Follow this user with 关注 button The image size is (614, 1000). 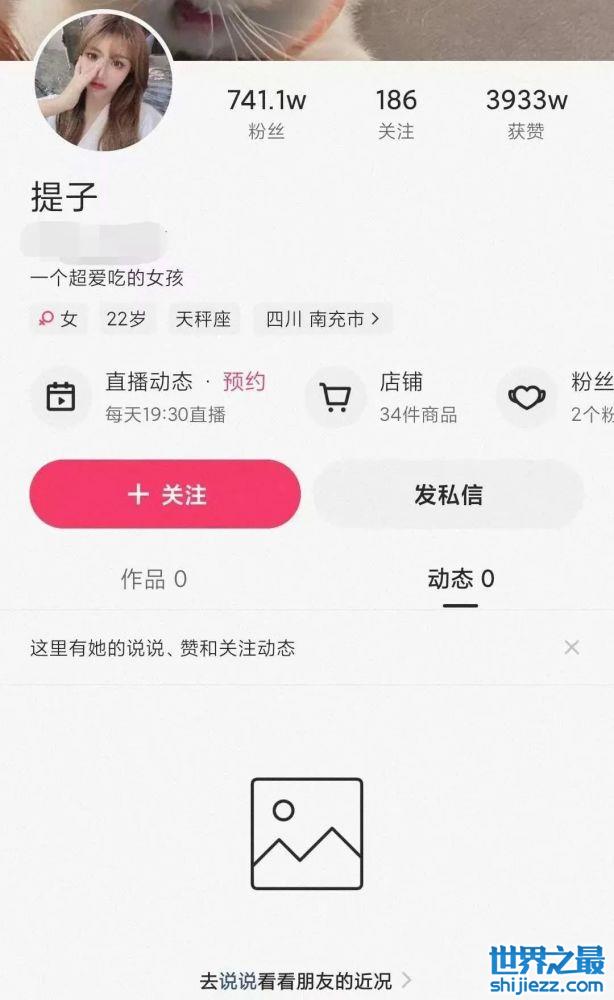[x=165, y=494]
